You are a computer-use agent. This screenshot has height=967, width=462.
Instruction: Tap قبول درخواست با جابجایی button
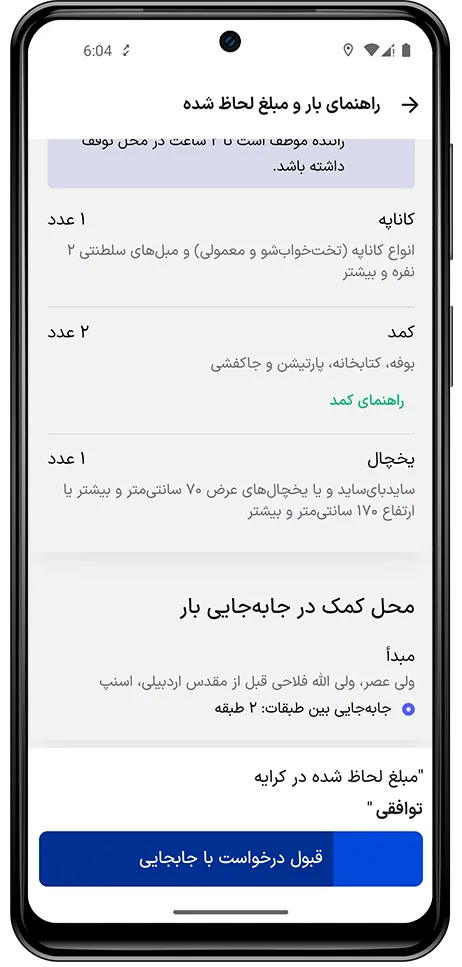pyautogui.click(x=231, y=858)
